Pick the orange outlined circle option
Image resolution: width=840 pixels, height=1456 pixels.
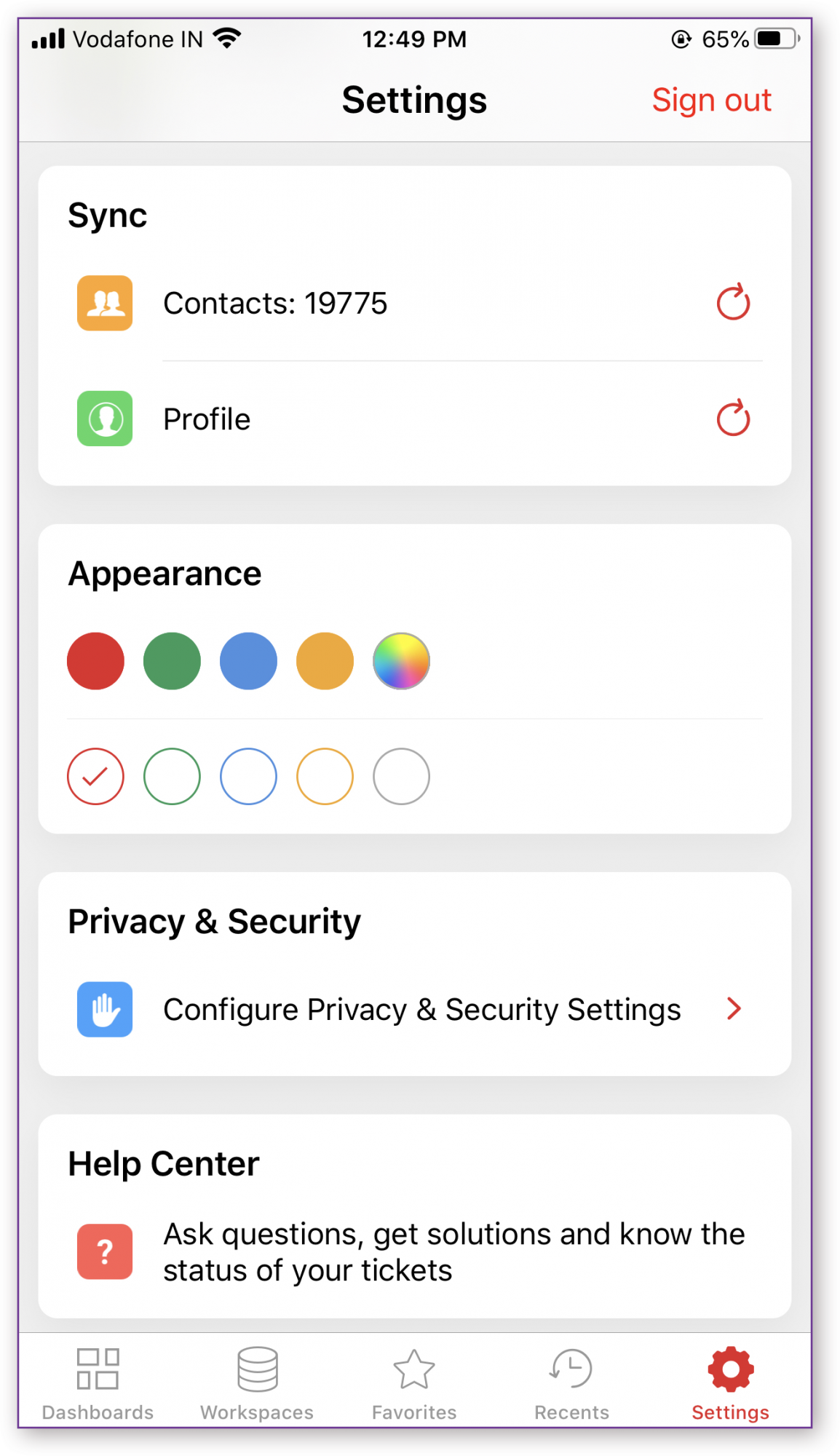325,776
